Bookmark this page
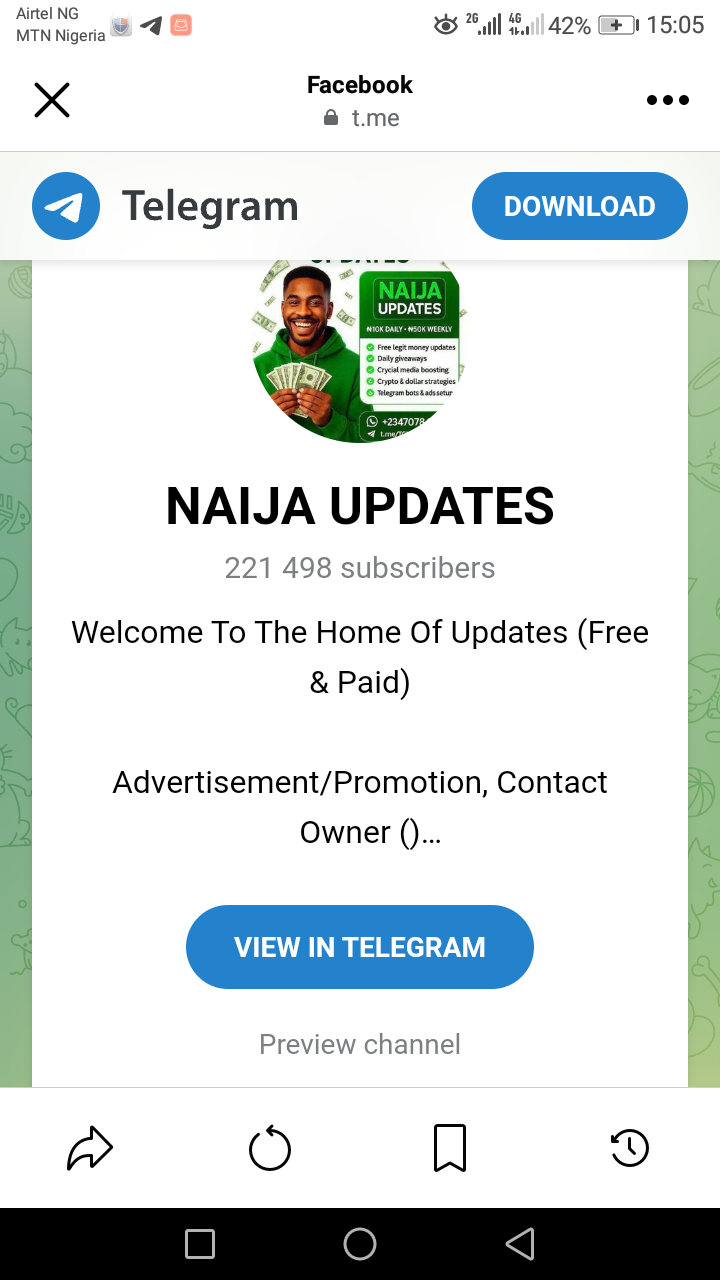This screenshot has height=1280, width=720. pyautogui.click(x=450, y=1148)
